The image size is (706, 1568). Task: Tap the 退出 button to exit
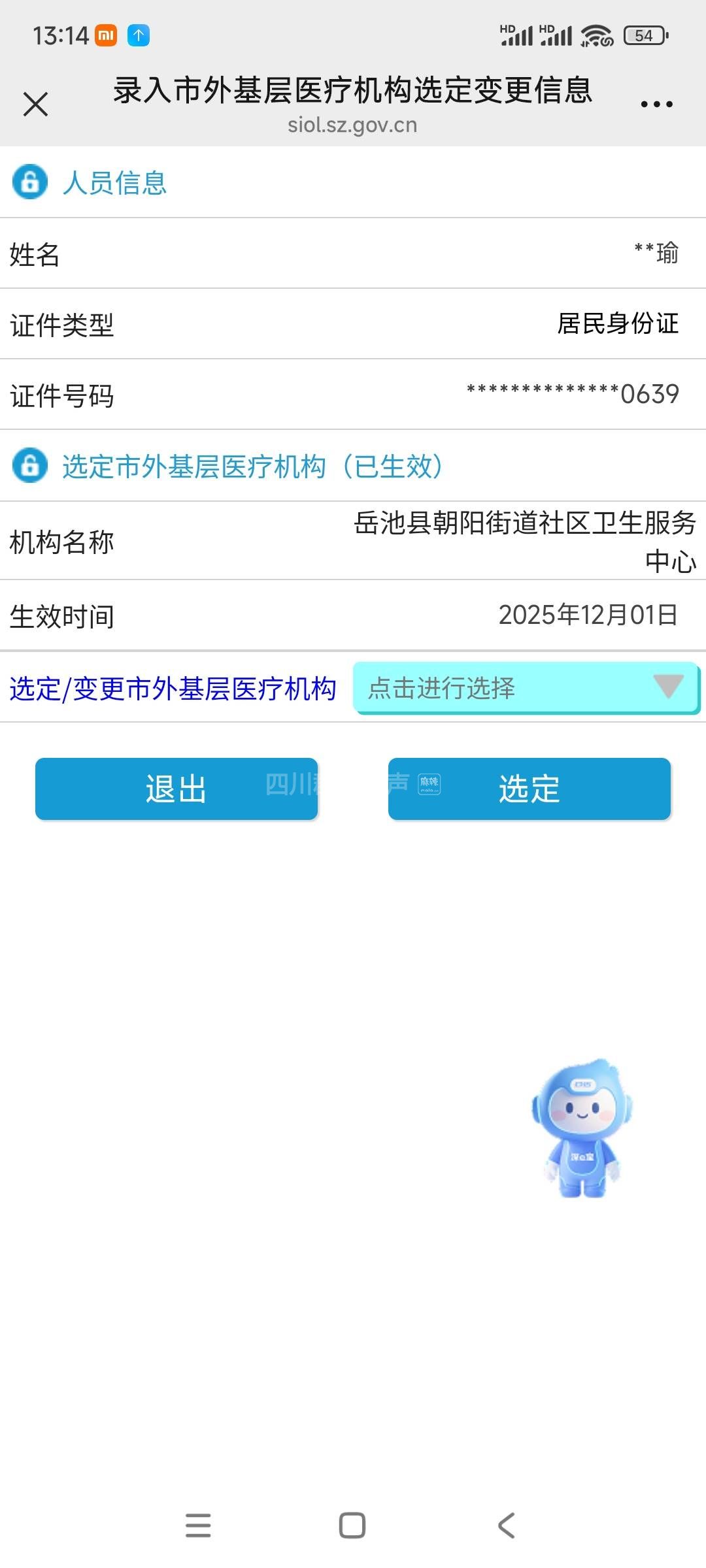[x=176, y=789]
